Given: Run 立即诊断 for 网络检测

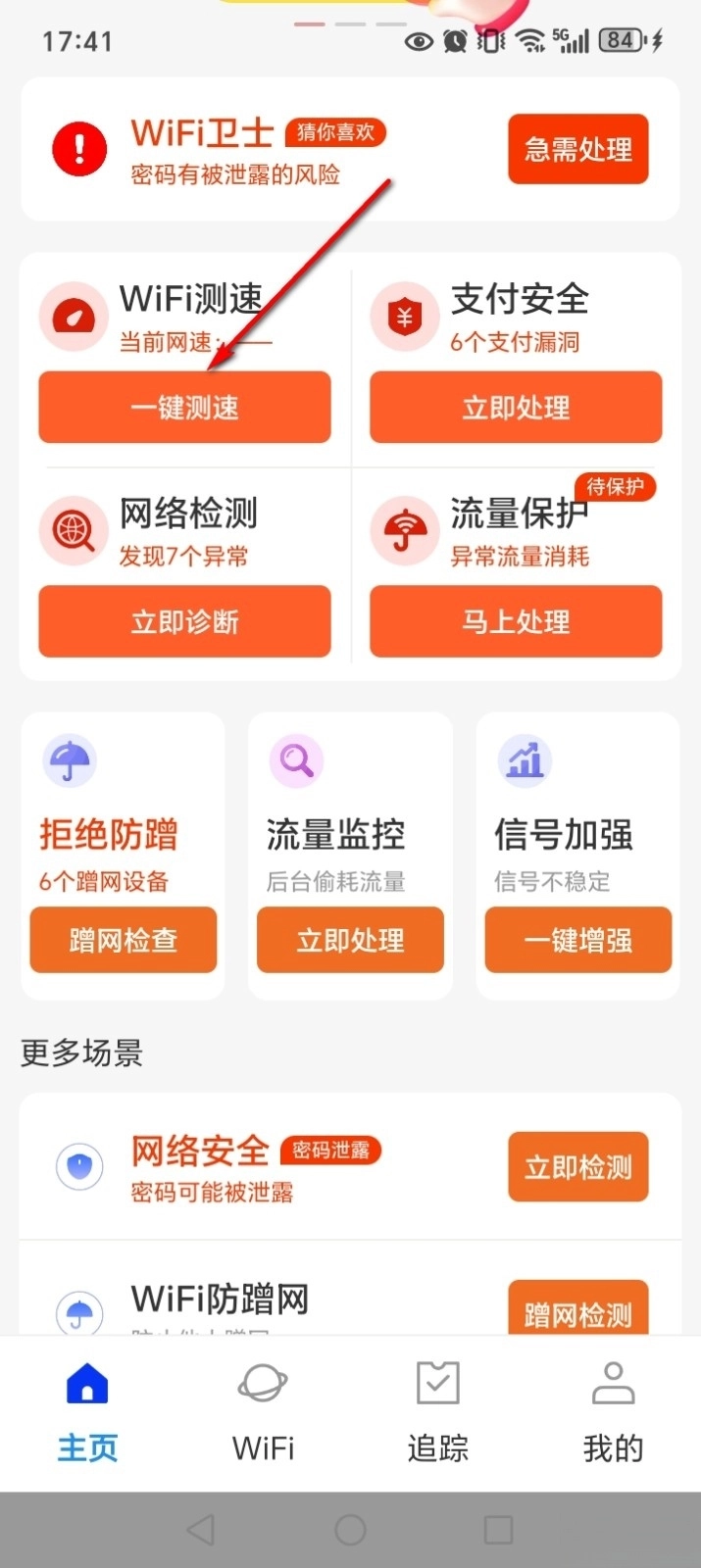Looking at the screenshot, I should click(x=184, y=621).
